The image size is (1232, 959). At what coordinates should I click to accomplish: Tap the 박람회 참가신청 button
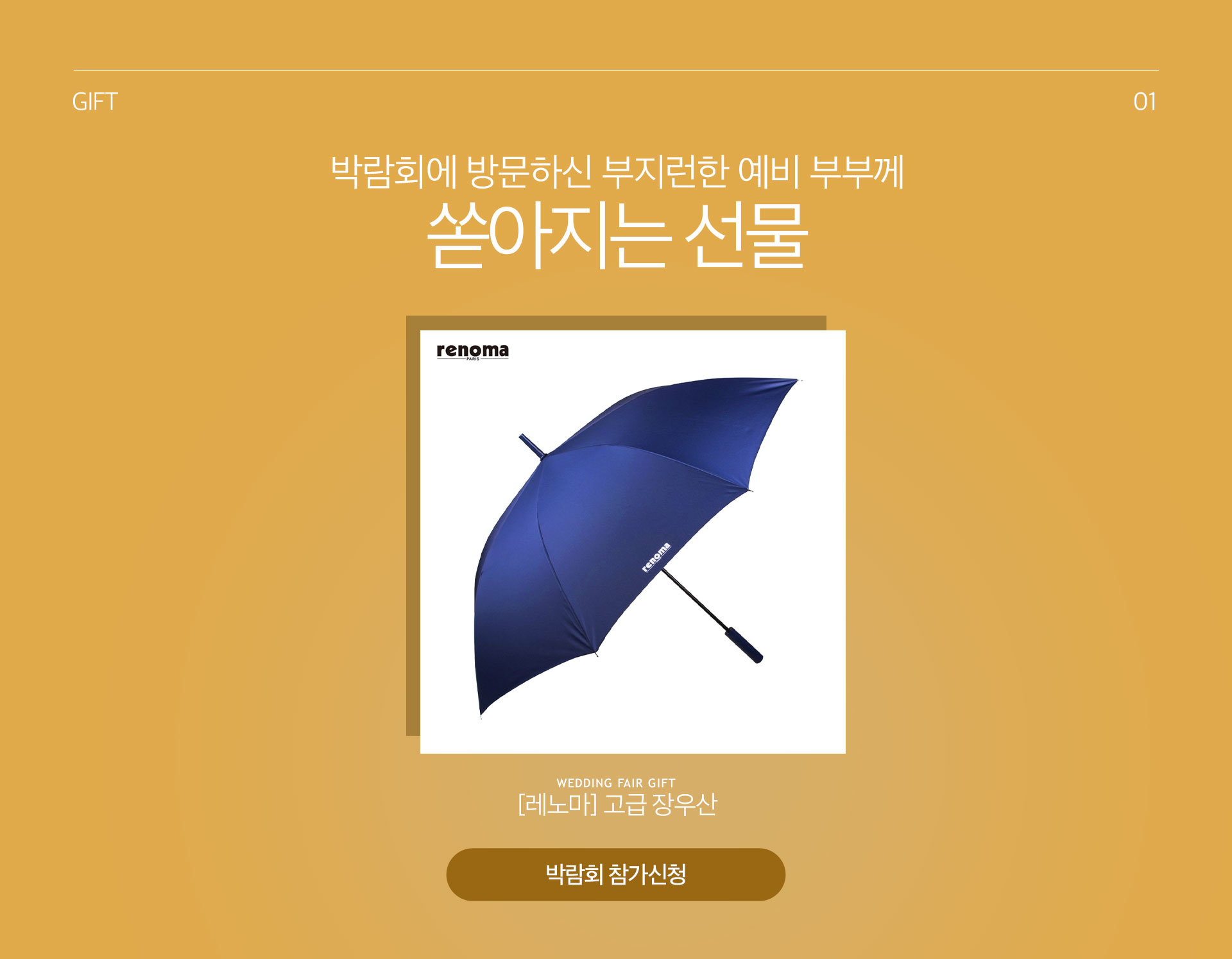coord(615,874)
